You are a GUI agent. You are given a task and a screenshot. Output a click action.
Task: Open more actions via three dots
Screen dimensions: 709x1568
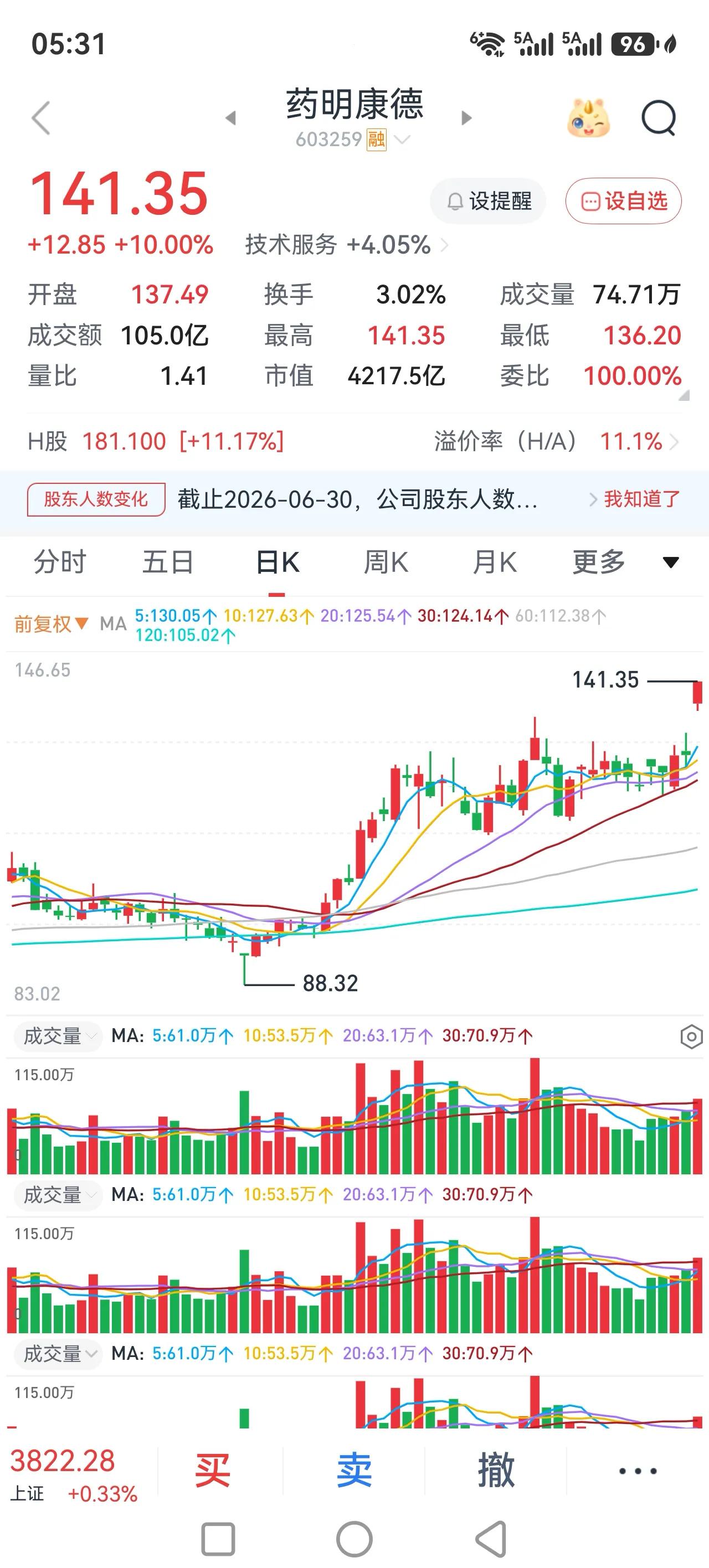[638, 1471]
